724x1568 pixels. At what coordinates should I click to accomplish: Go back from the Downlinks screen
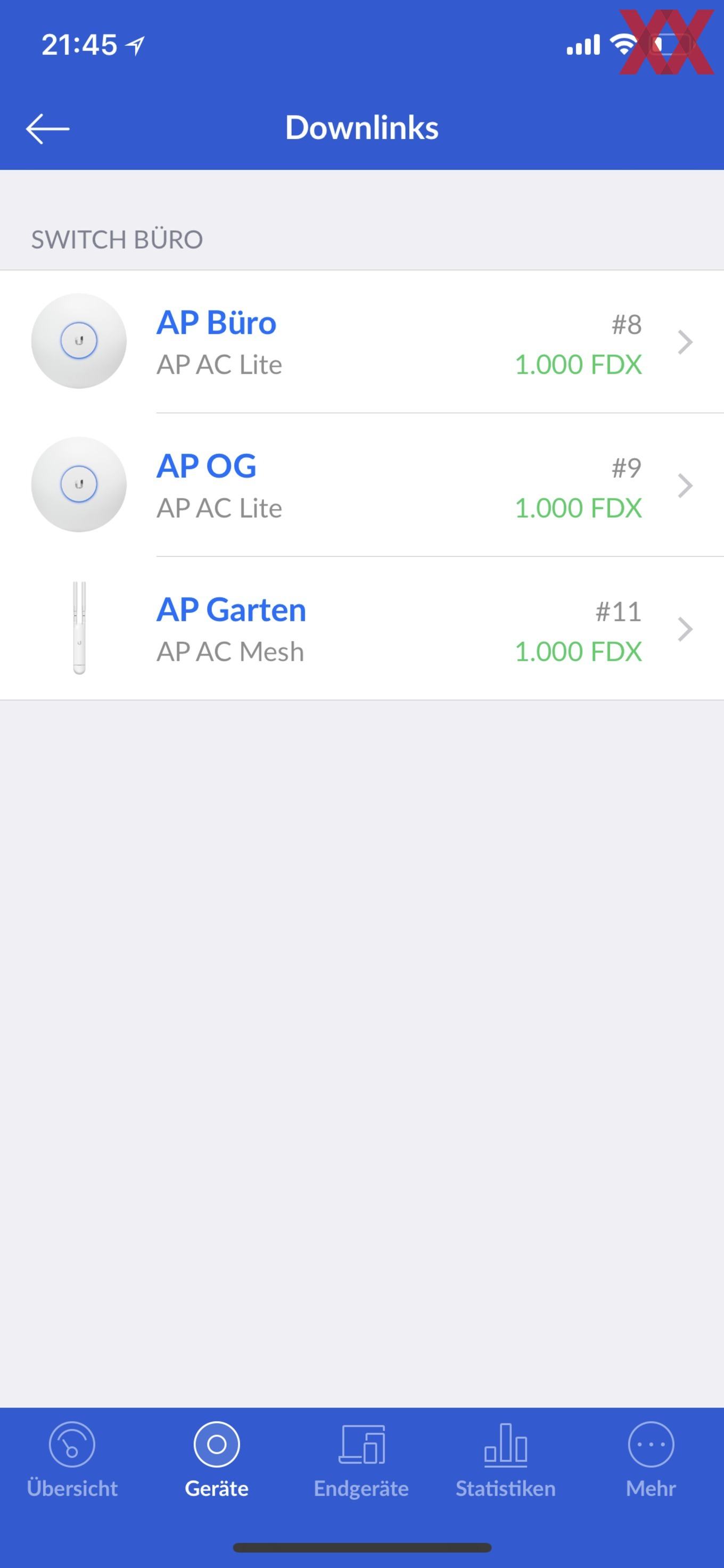coord(47,128)
